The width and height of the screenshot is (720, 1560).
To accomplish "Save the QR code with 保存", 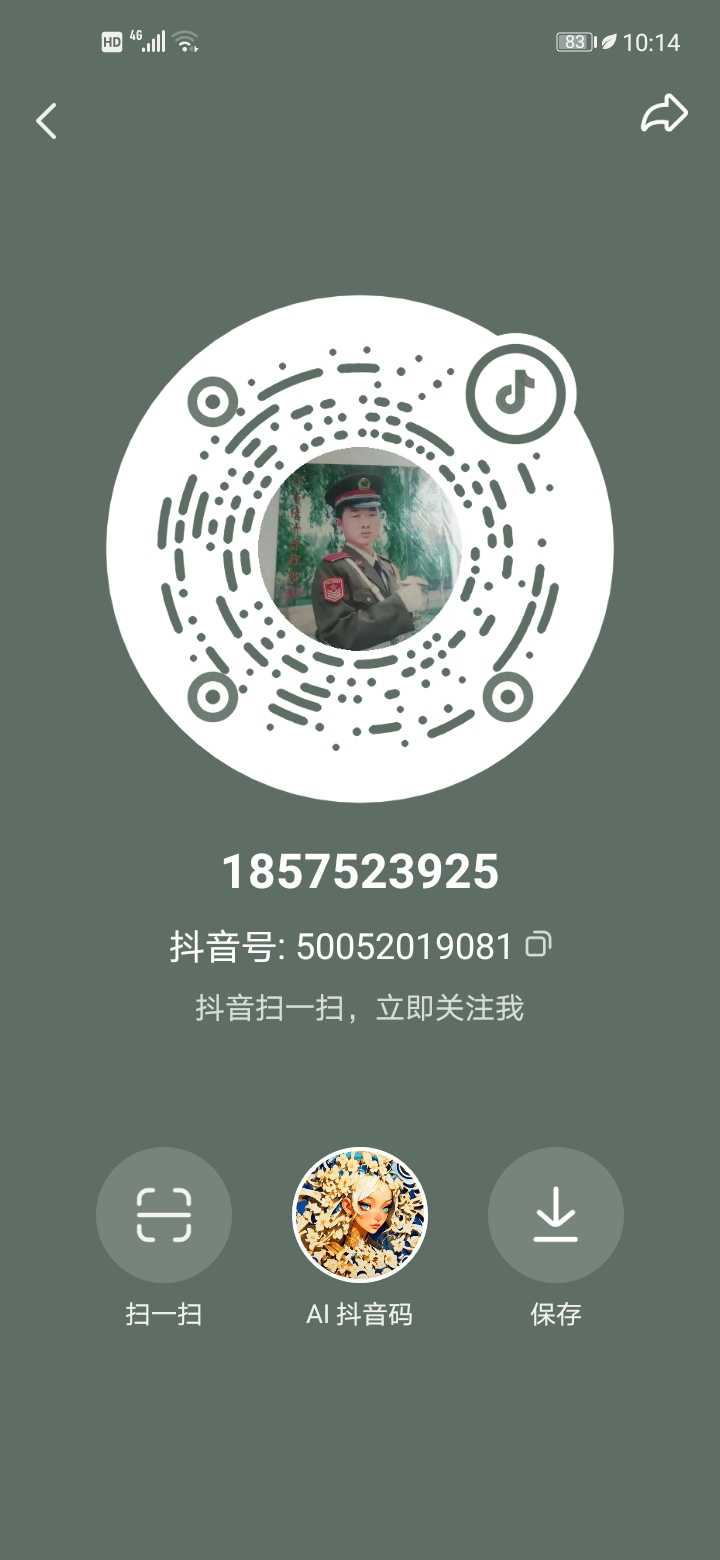I will click(556, 1215).
